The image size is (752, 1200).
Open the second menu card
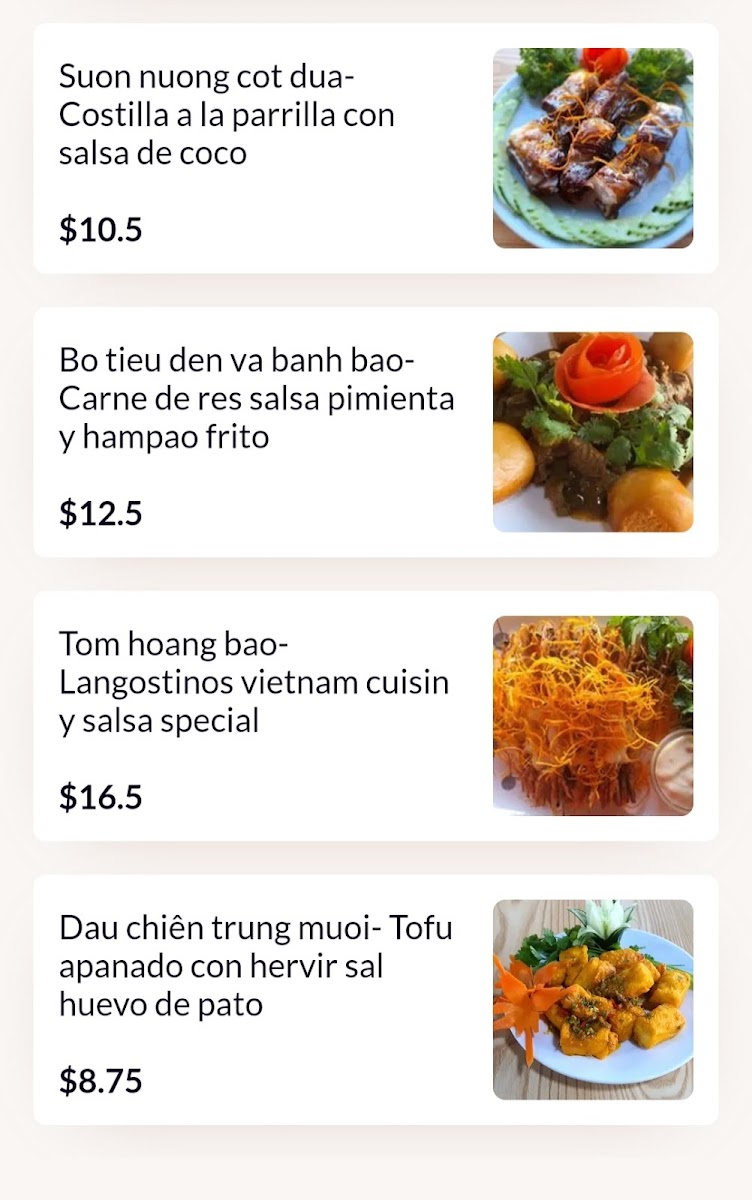tap(376, 432)
